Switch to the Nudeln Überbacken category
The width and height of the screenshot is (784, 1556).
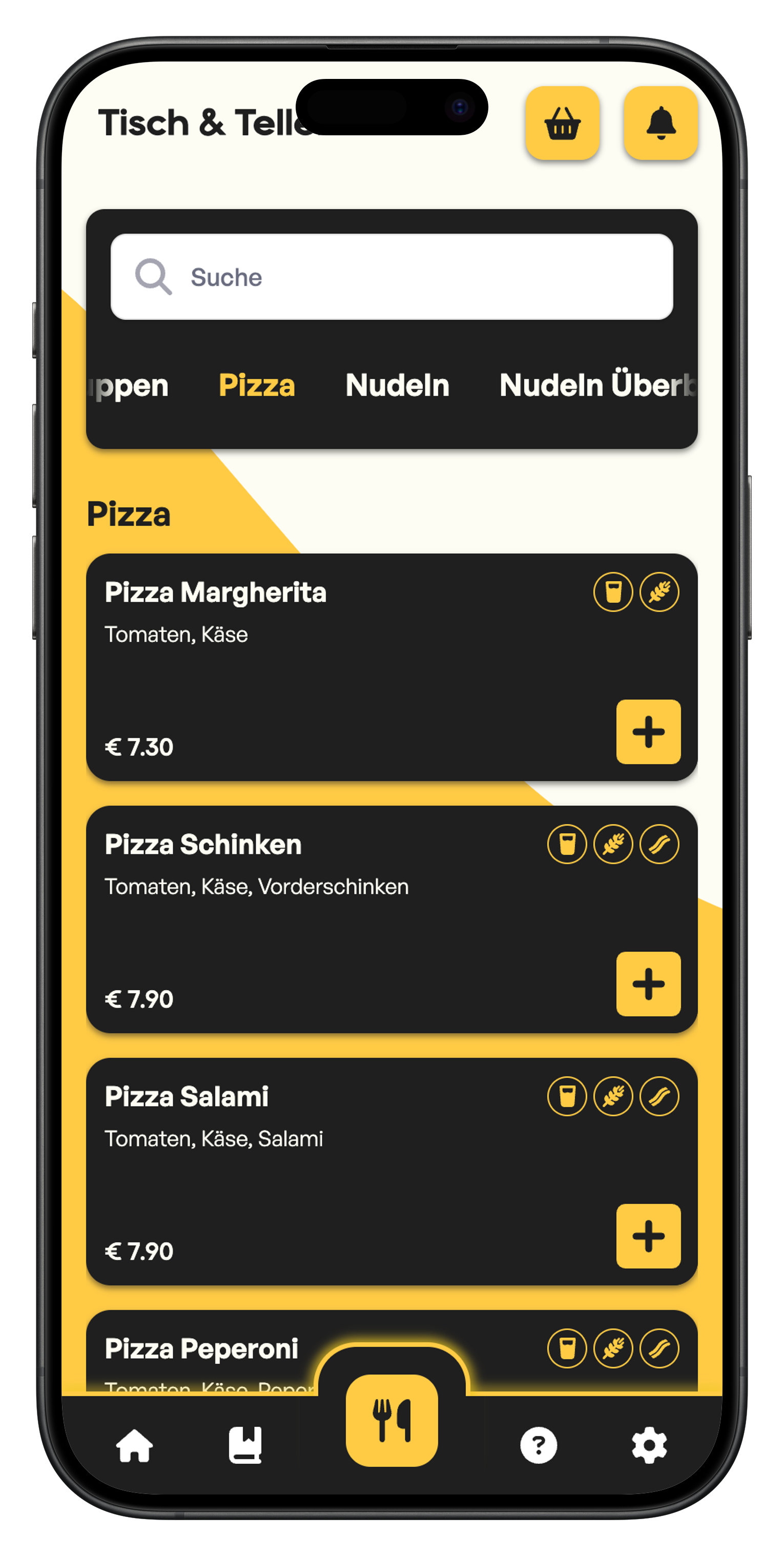point(597,385)
